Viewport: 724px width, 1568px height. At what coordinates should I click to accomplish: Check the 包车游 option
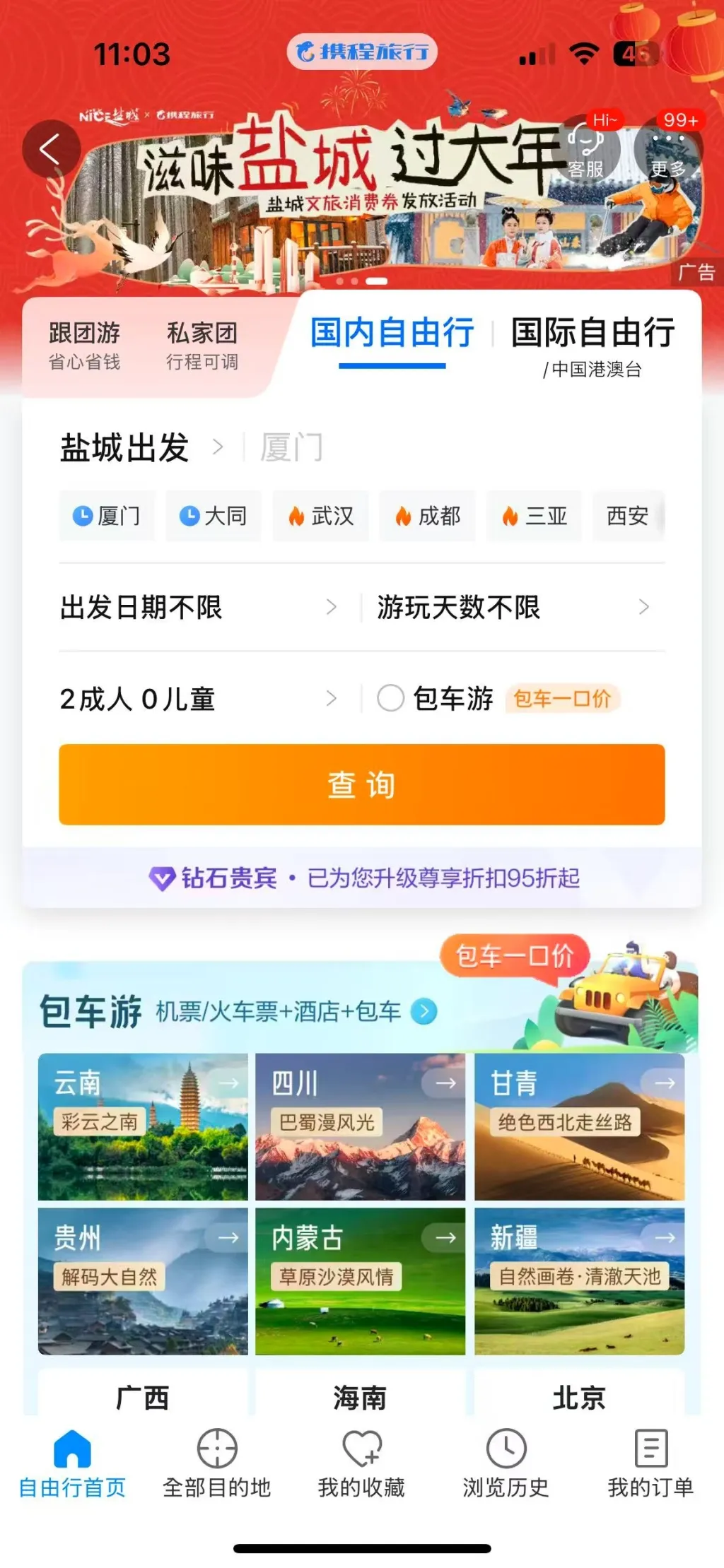tap(390, 698)
